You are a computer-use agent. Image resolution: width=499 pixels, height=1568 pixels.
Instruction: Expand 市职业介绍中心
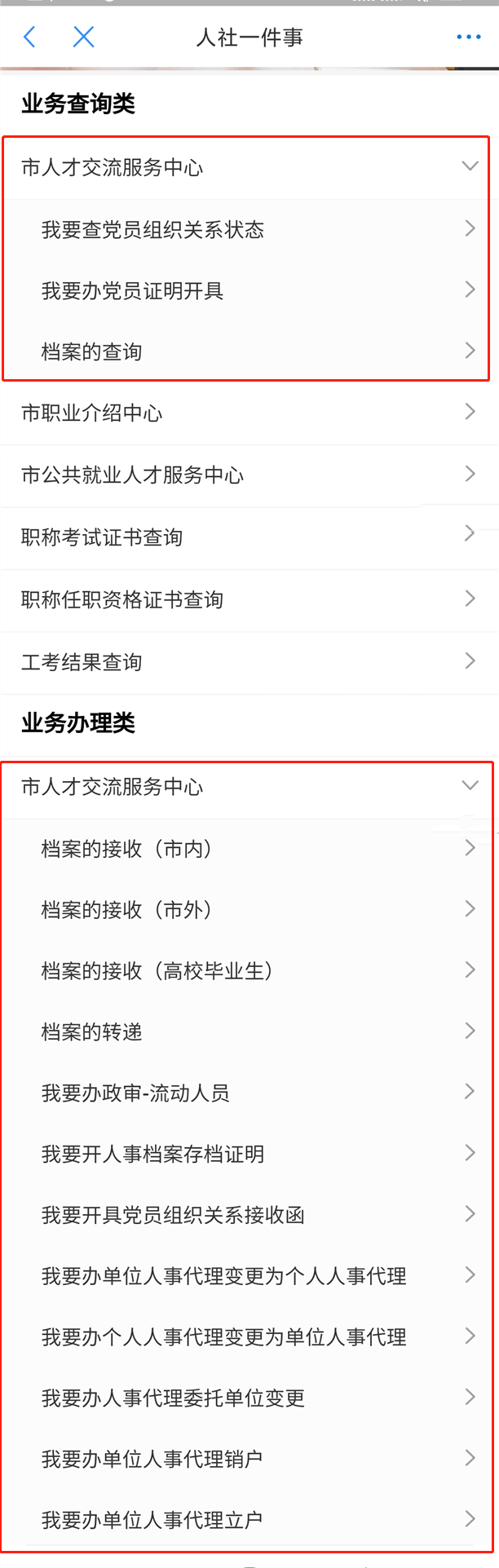(245, 413)
